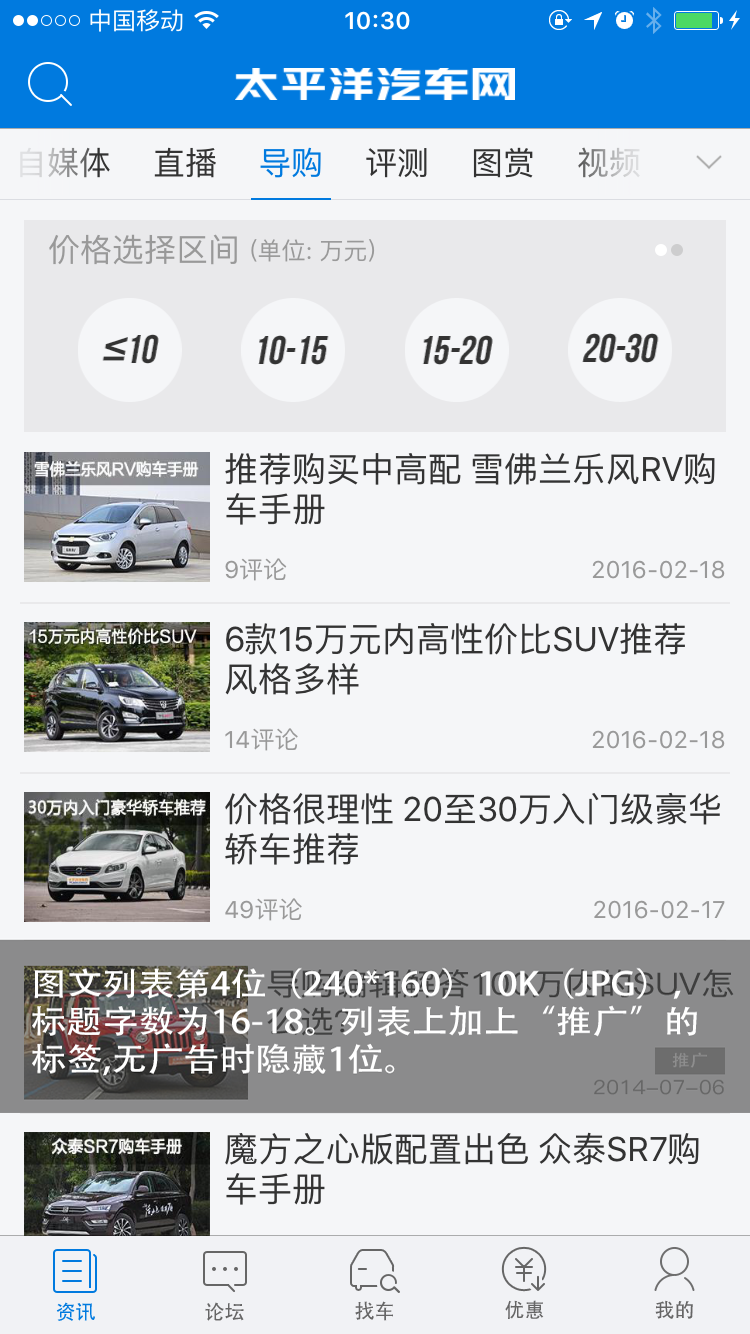The image size is (750, 1334).
Task: Choose the 15-20 price range
Action: point(457,350)
